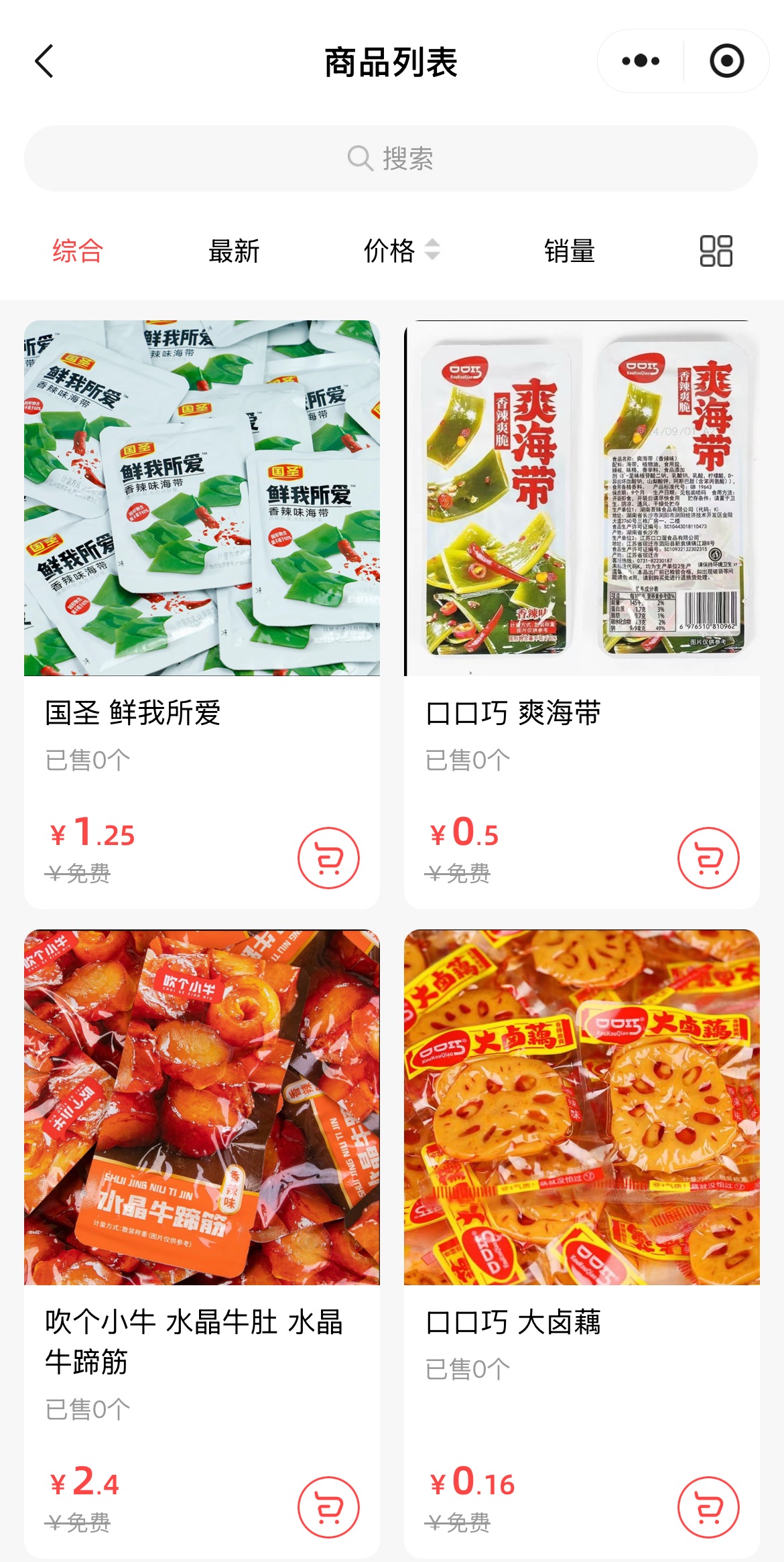Add 国圣 鲜我所爱 to the cart

[x=329, y=858]
